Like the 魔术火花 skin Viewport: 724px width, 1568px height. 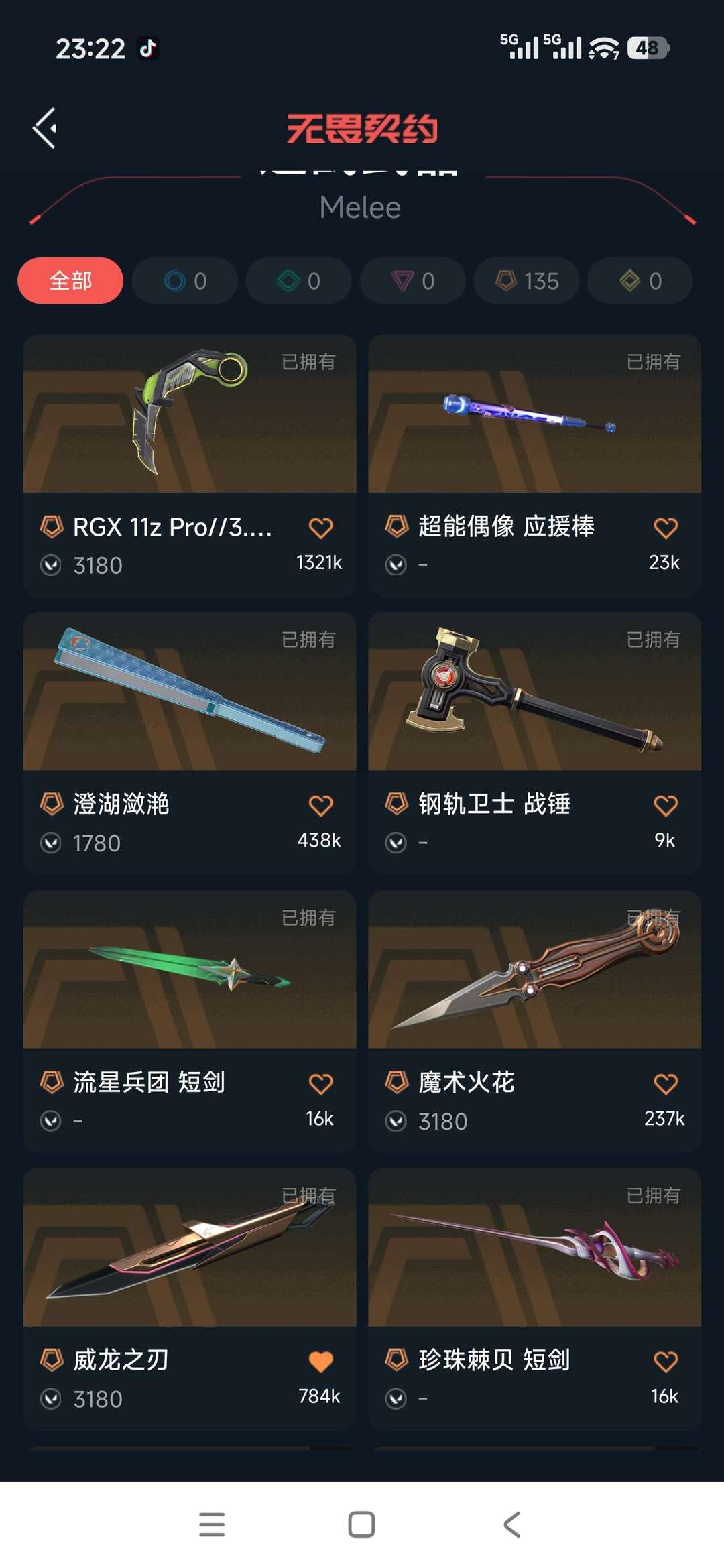(666, 1084)
